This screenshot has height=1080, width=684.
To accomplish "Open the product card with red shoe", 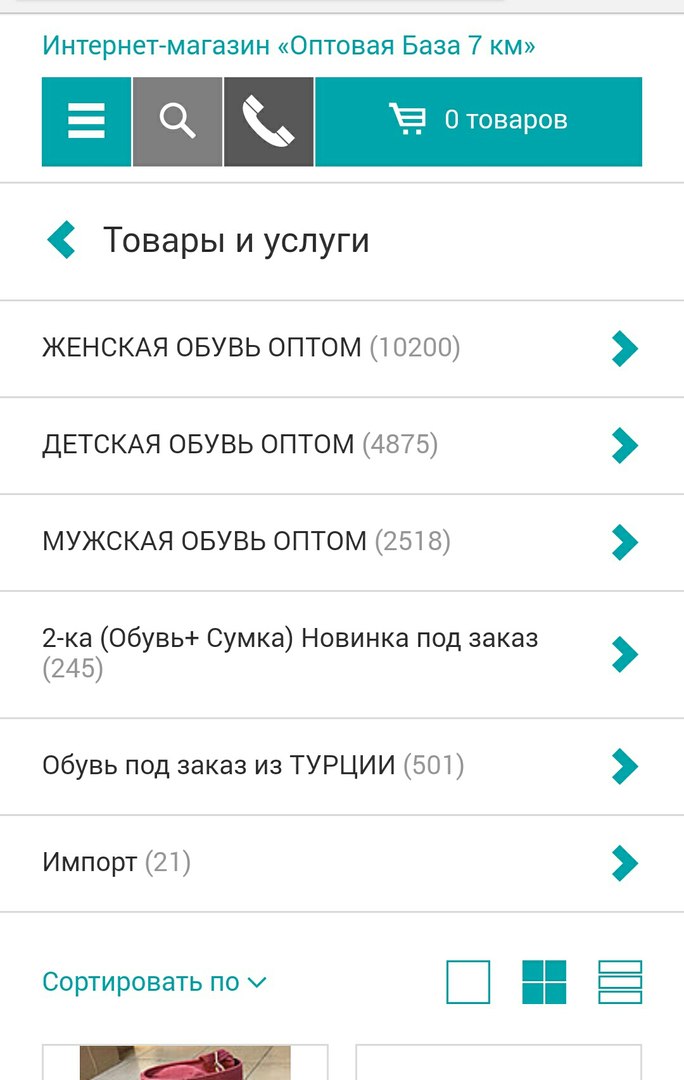I will pyautogui.click(x=185, y=1062).
